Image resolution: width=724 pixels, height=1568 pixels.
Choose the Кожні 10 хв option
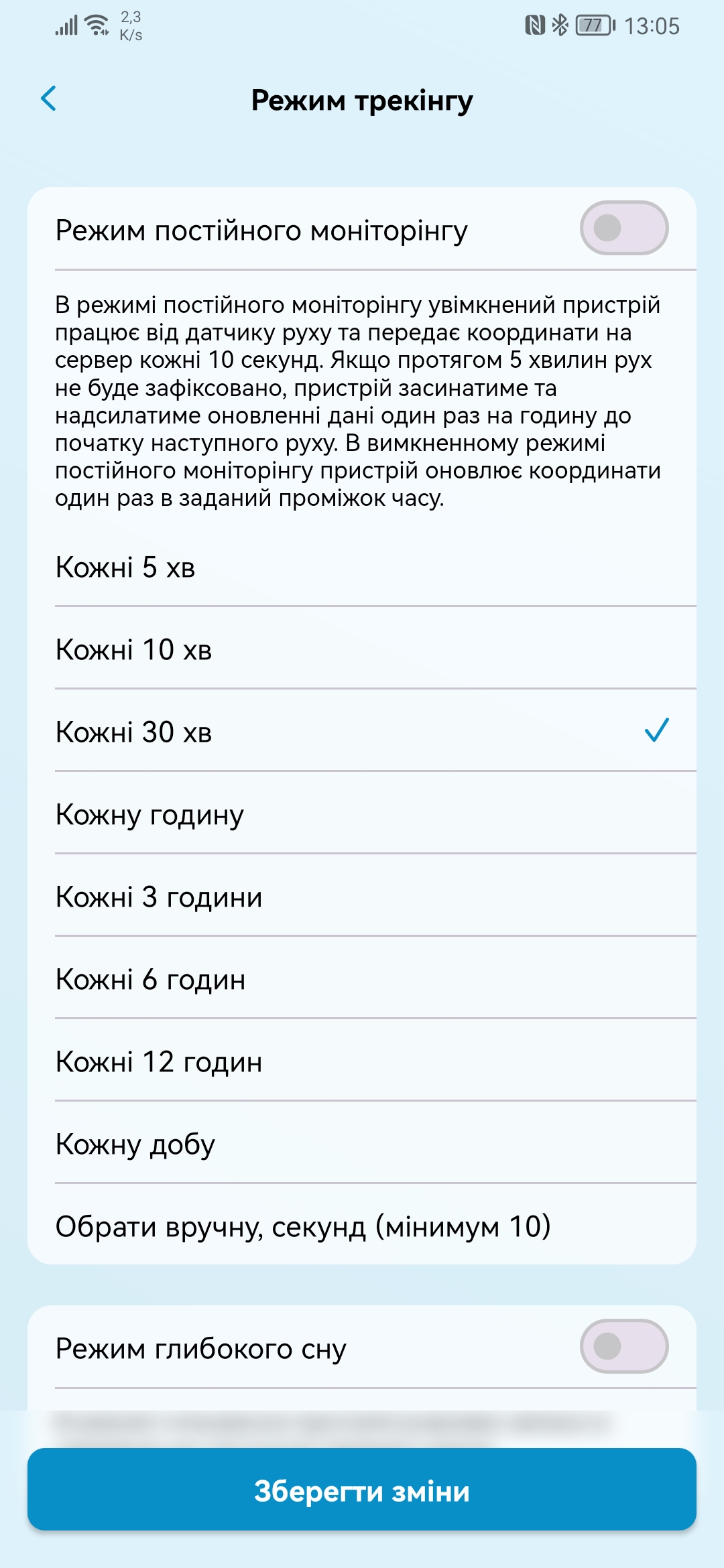pyautogui.click(x=362, y=649)
